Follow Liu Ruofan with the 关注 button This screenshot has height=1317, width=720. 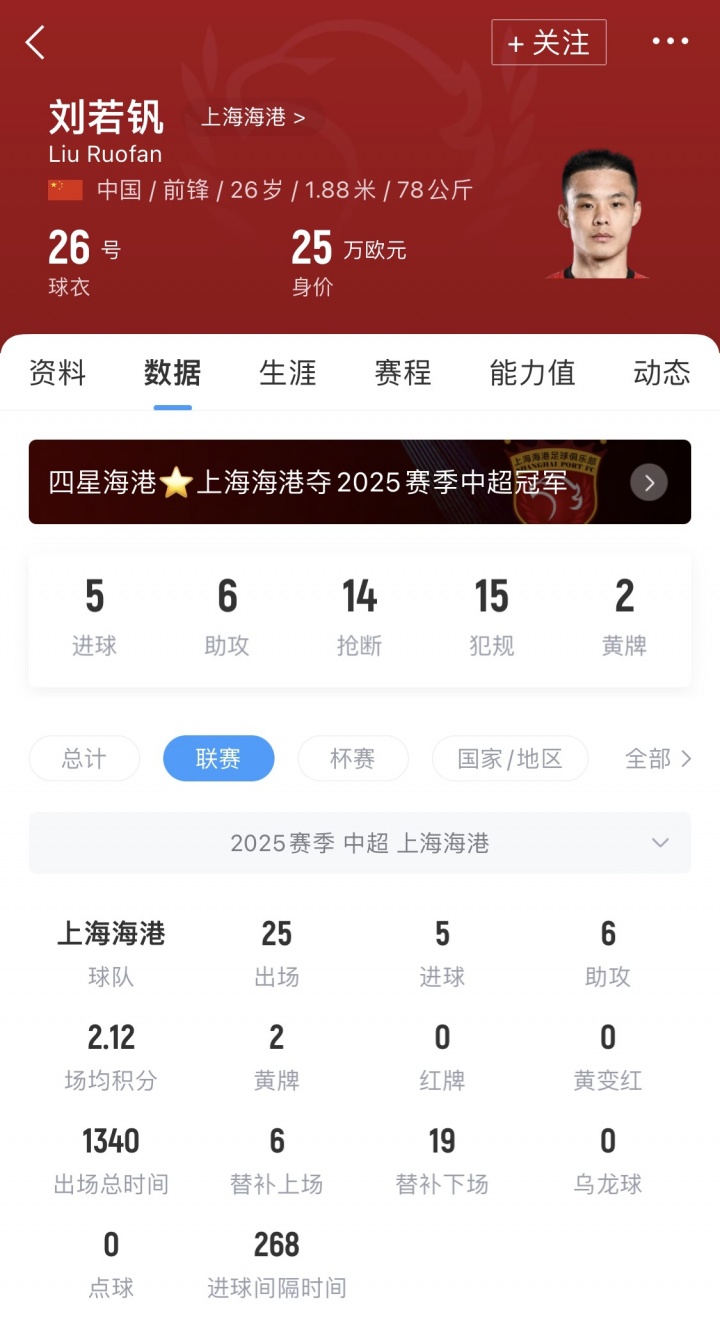click(549, 43)
